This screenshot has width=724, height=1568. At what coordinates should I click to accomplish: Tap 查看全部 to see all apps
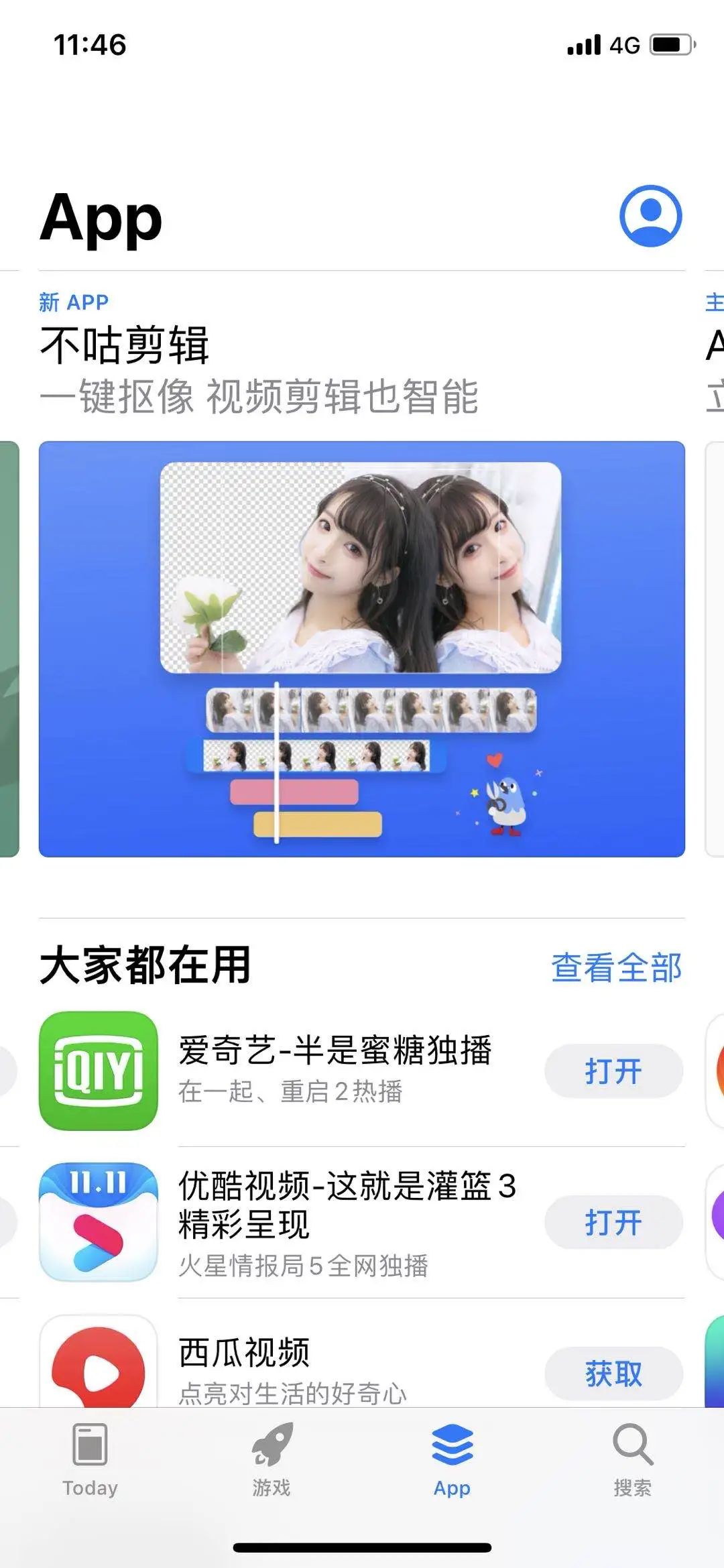615,967
